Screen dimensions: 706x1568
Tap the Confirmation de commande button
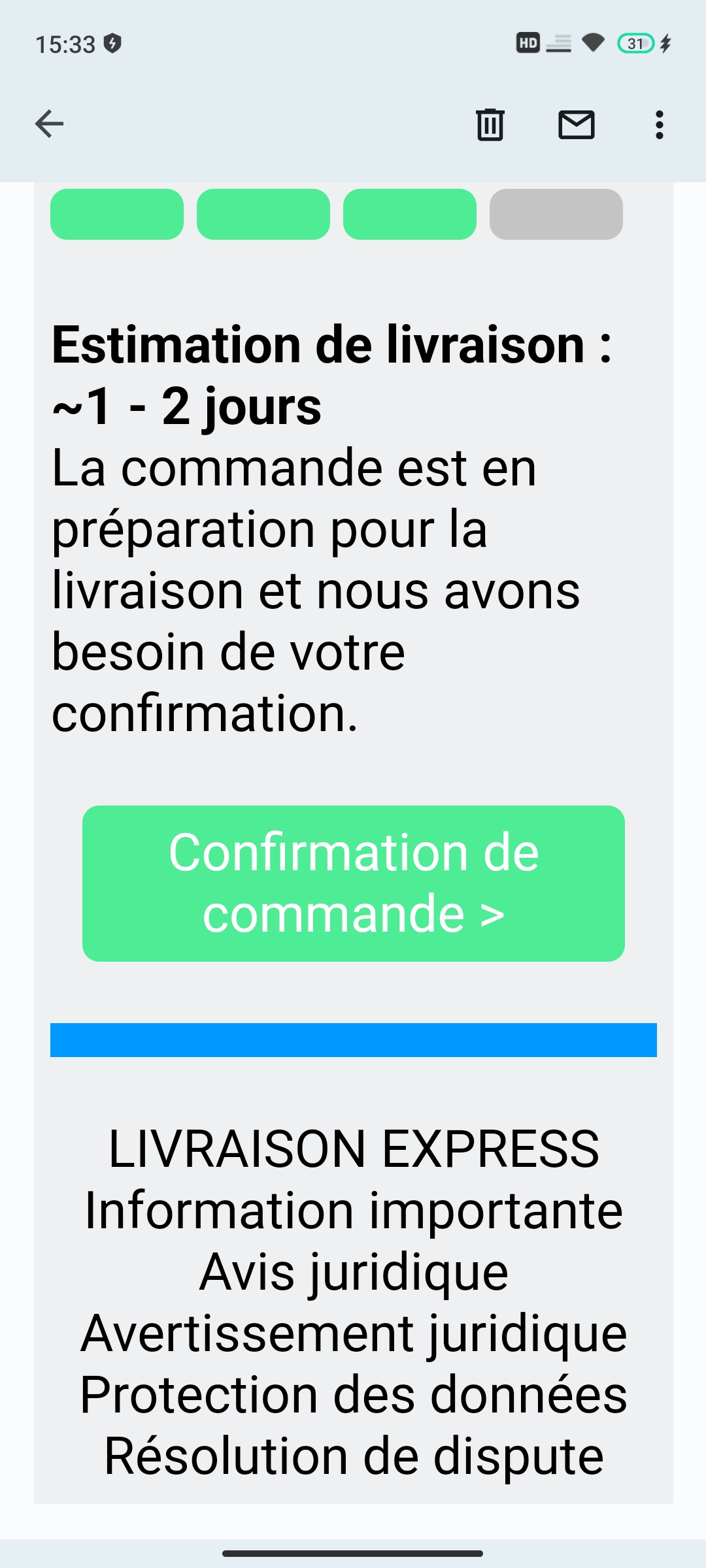tap(354, 883)
